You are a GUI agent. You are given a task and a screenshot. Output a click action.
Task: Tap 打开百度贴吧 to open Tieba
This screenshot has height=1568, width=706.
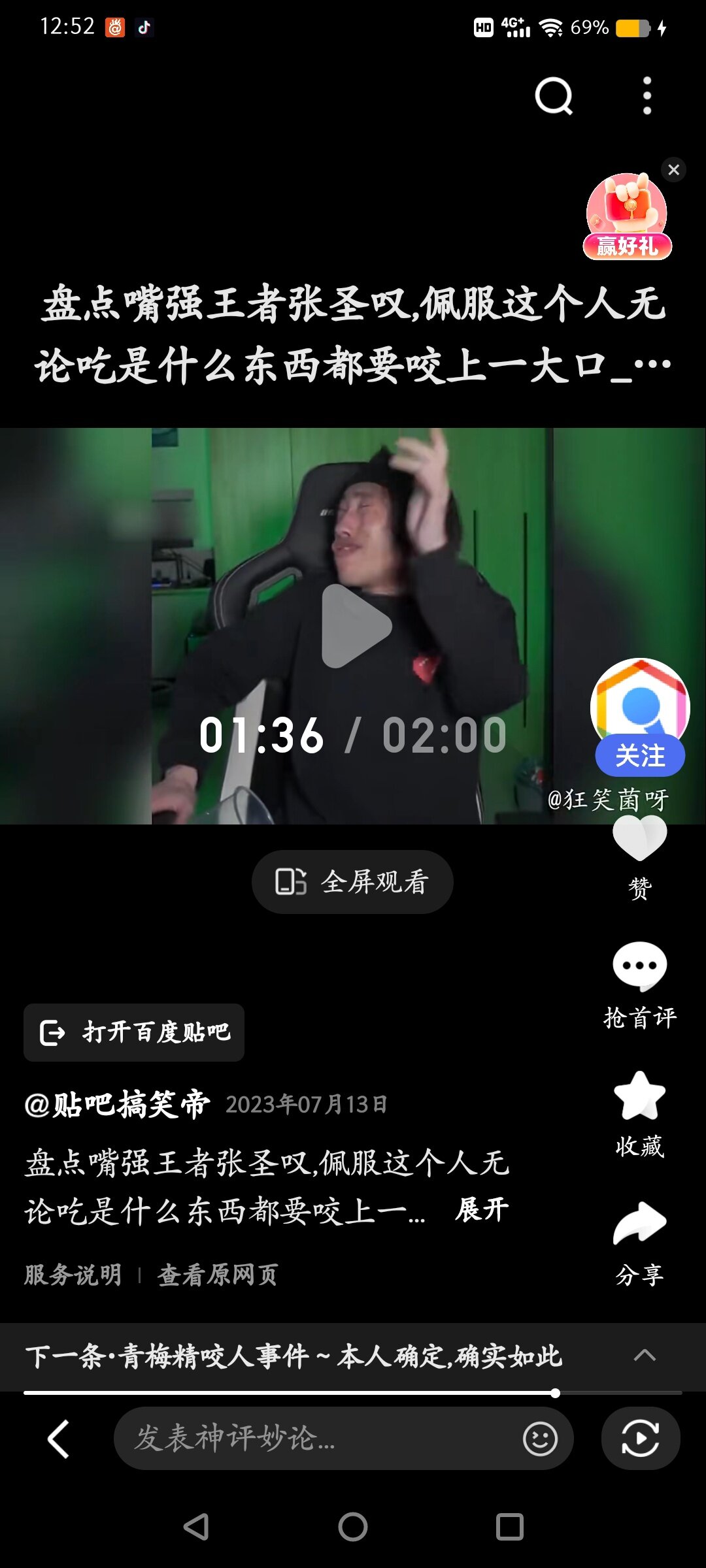[134, 1032]
